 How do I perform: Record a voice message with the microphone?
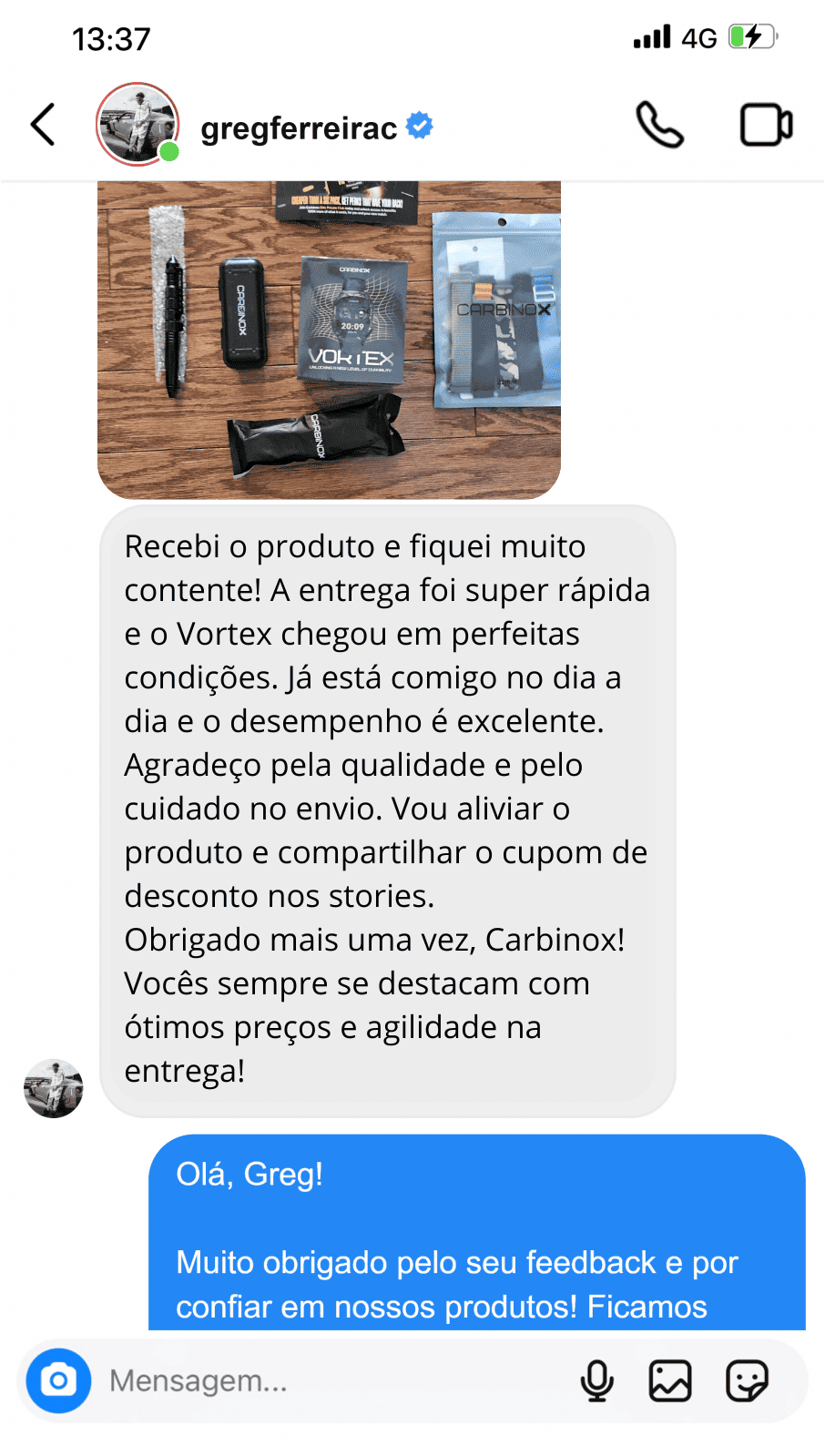[x=596, y=1380]
